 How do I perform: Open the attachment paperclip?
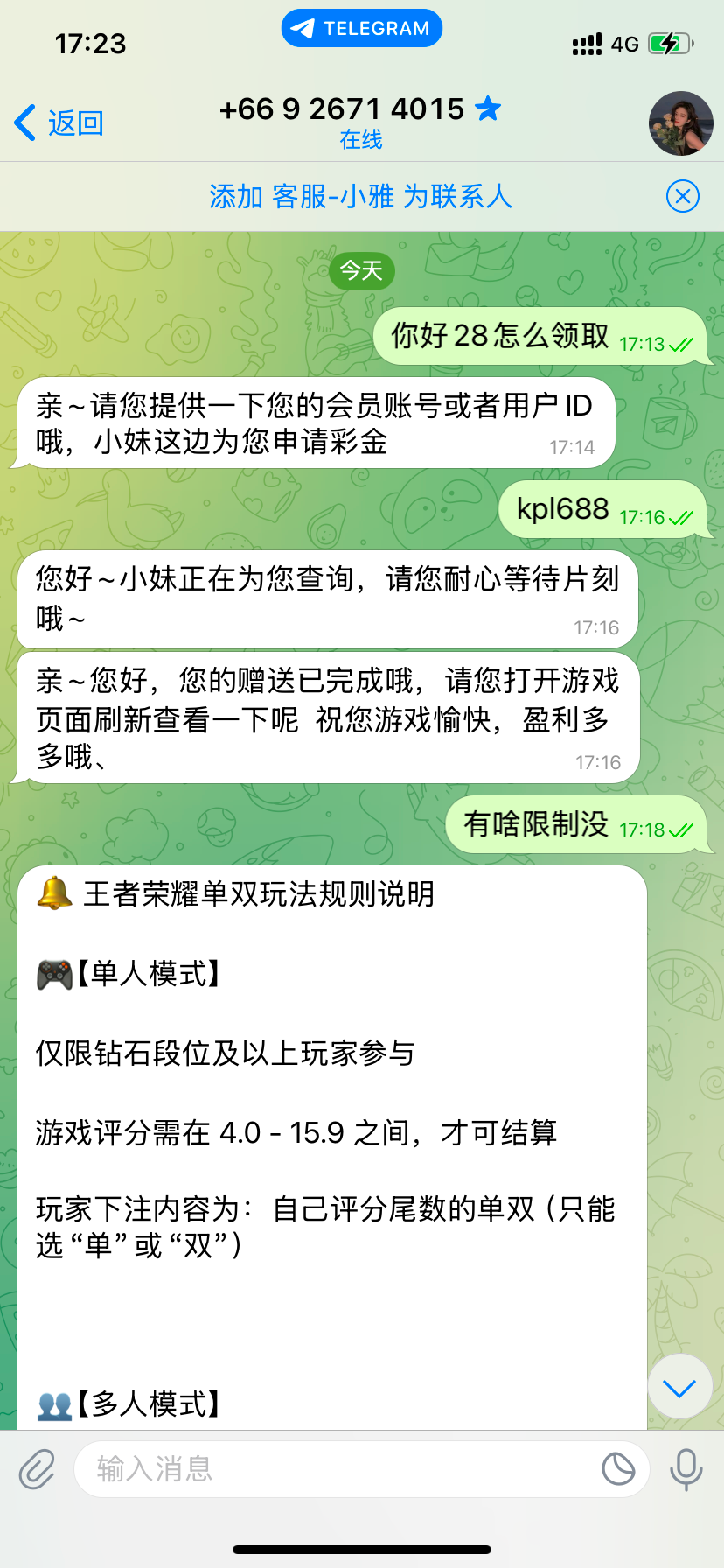click(37, 1469)
